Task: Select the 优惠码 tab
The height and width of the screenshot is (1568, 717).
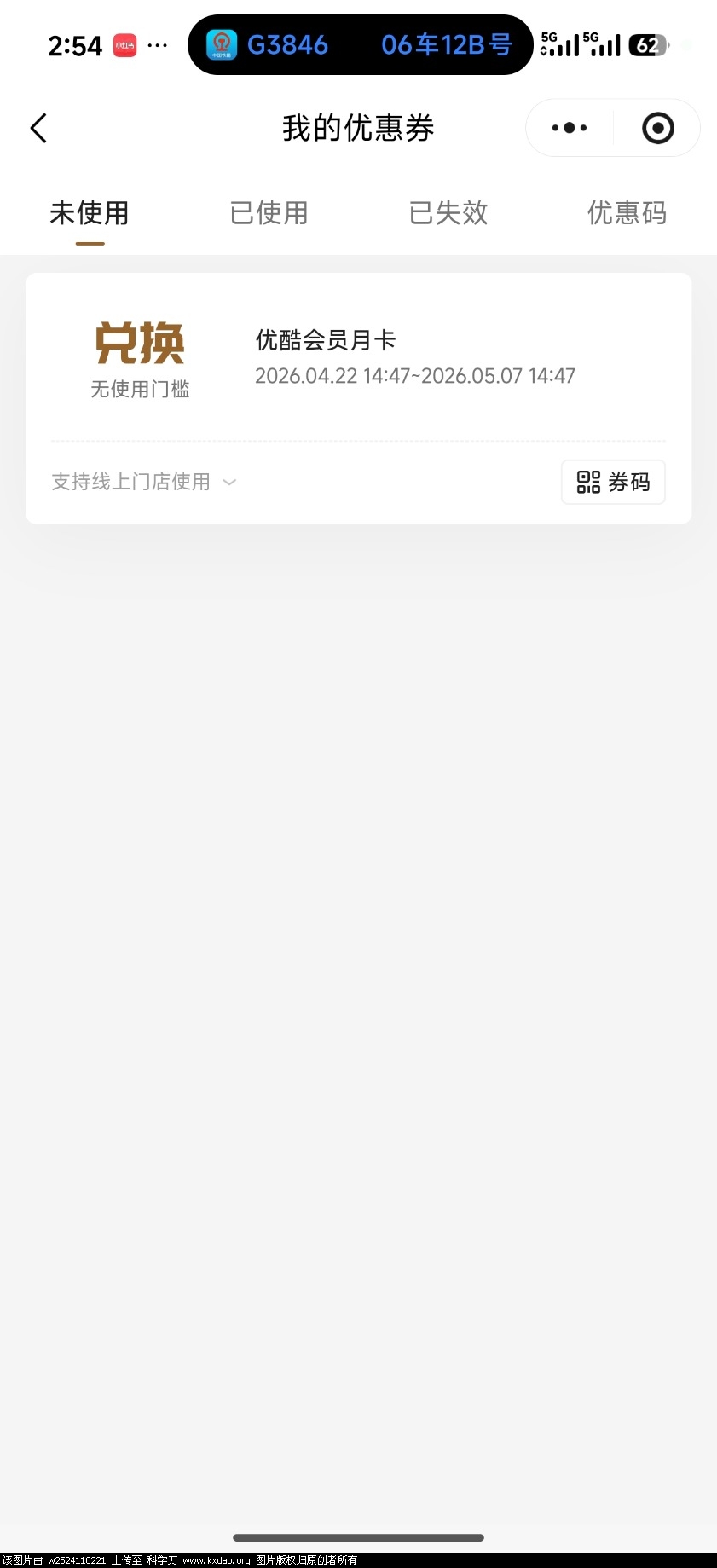Action: tap(627, 213)
